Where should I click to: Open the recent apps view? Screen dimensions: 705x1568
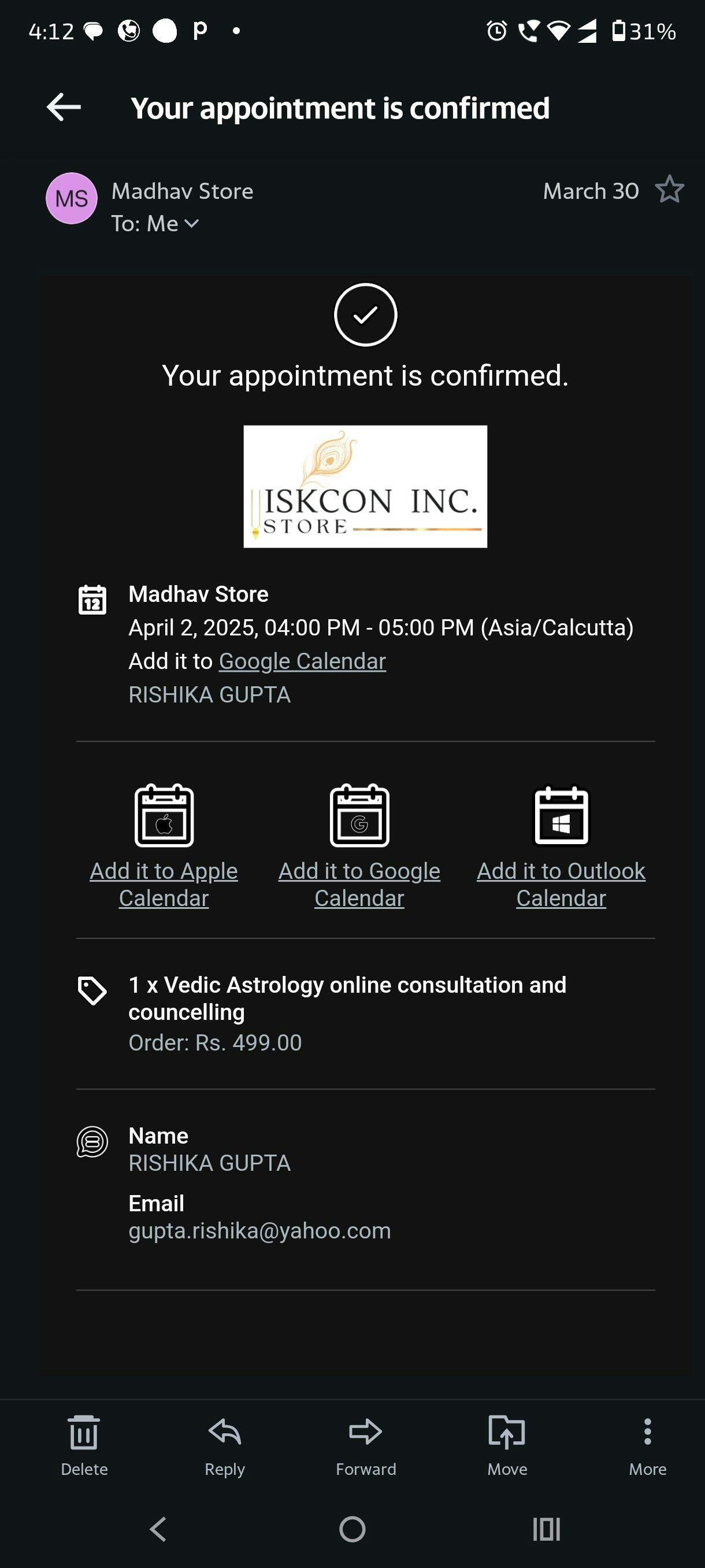[546, 1529]
